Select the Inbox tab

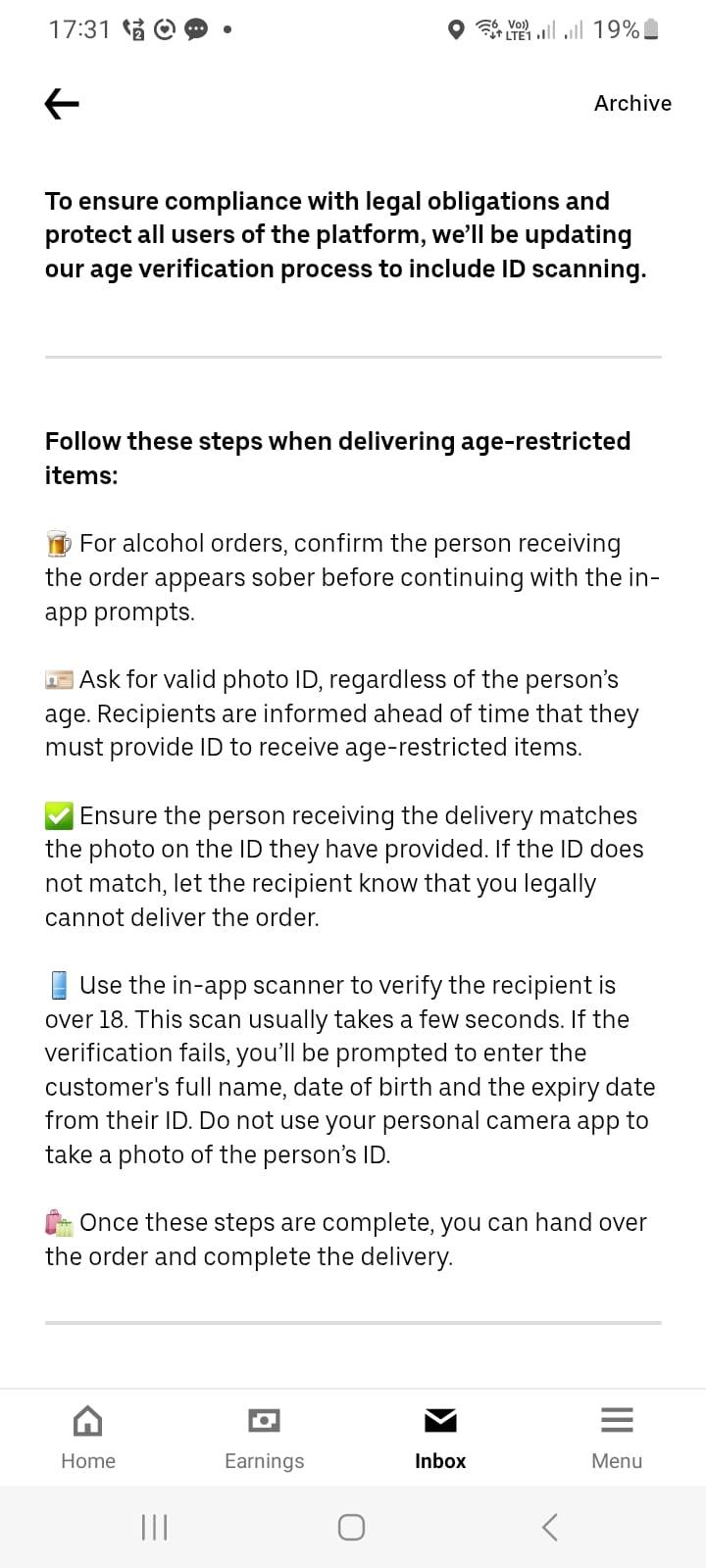(x=440, y=1437)
